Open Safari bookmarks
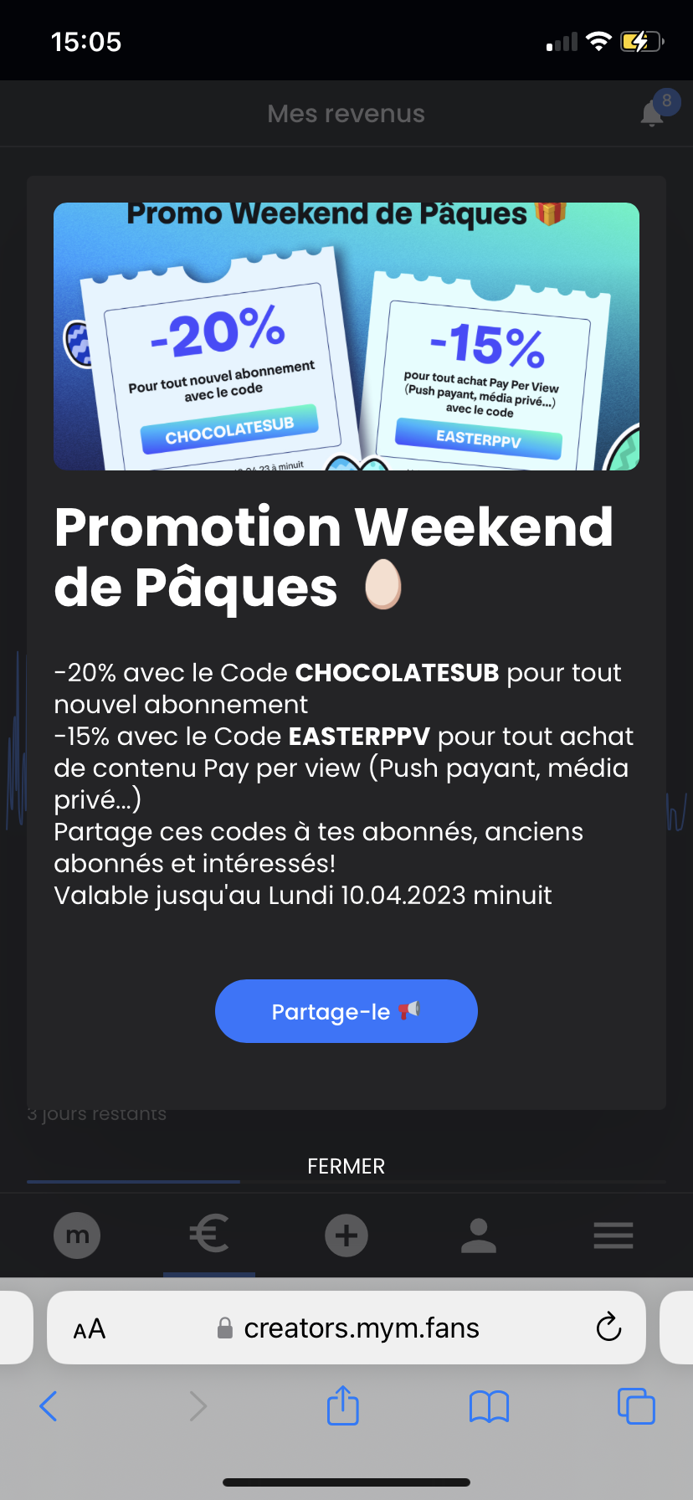 tap(489, 1407)
